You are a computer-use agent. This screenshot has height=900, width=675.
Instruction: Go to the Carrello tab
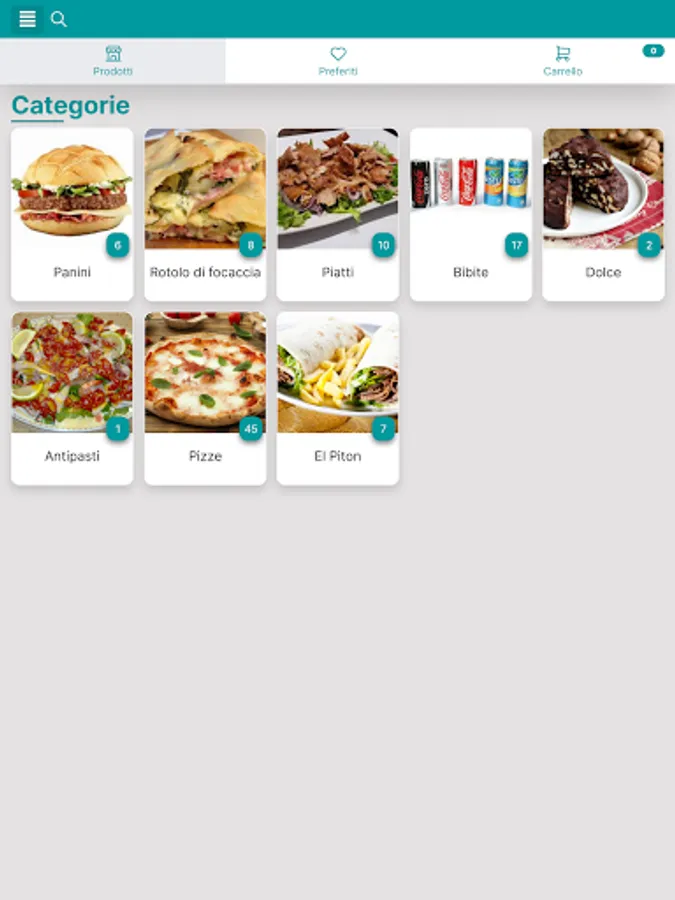(563, 61)
